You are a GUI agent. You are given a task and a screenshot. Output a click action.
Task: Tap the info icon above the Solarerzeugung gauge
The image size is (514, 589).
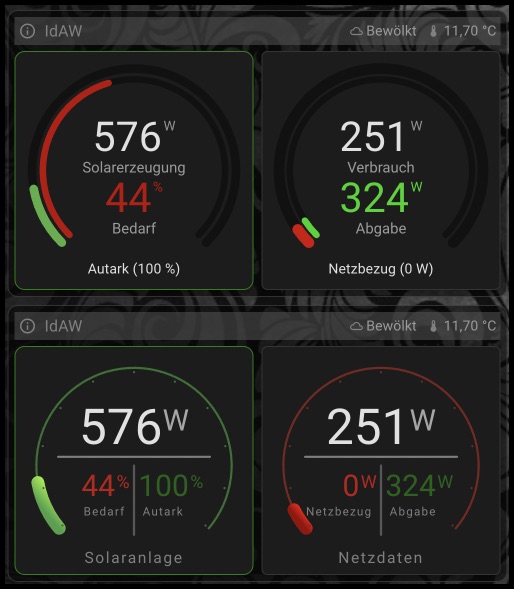pyautogui.click(x=27, y=31)
